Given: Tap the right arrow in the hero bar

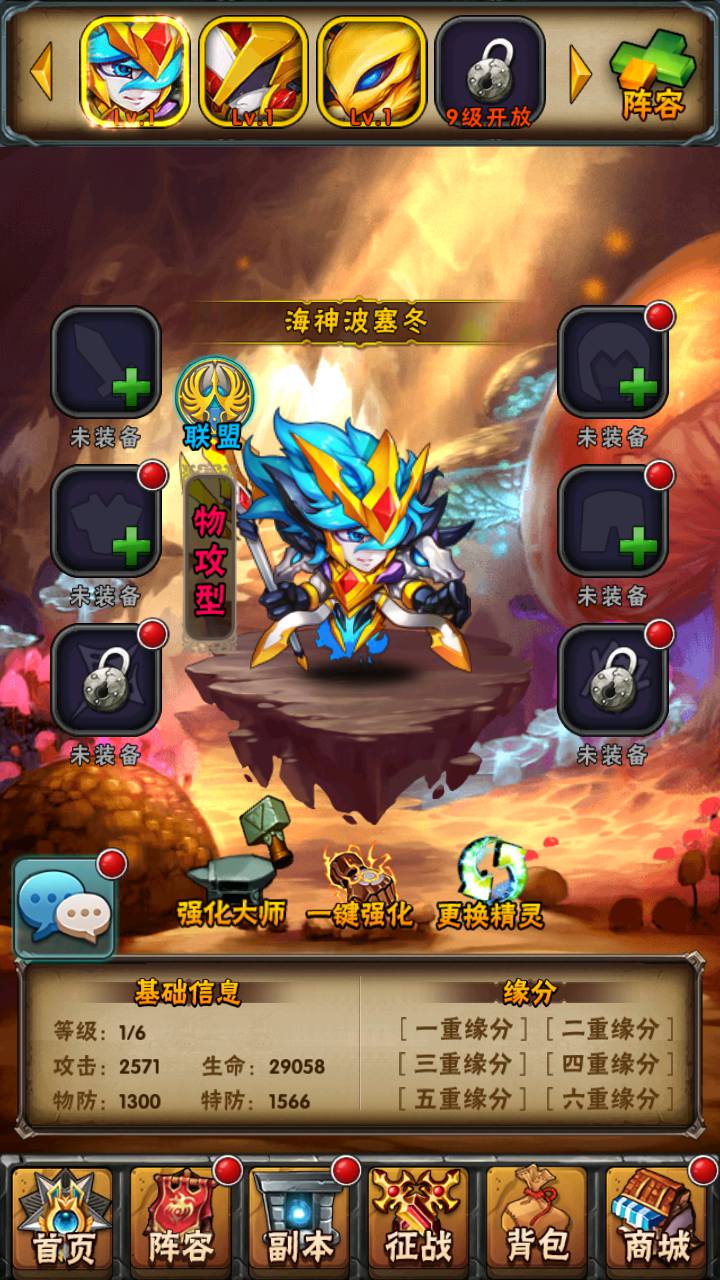Looking at the screenshot, I should point(581,72).
